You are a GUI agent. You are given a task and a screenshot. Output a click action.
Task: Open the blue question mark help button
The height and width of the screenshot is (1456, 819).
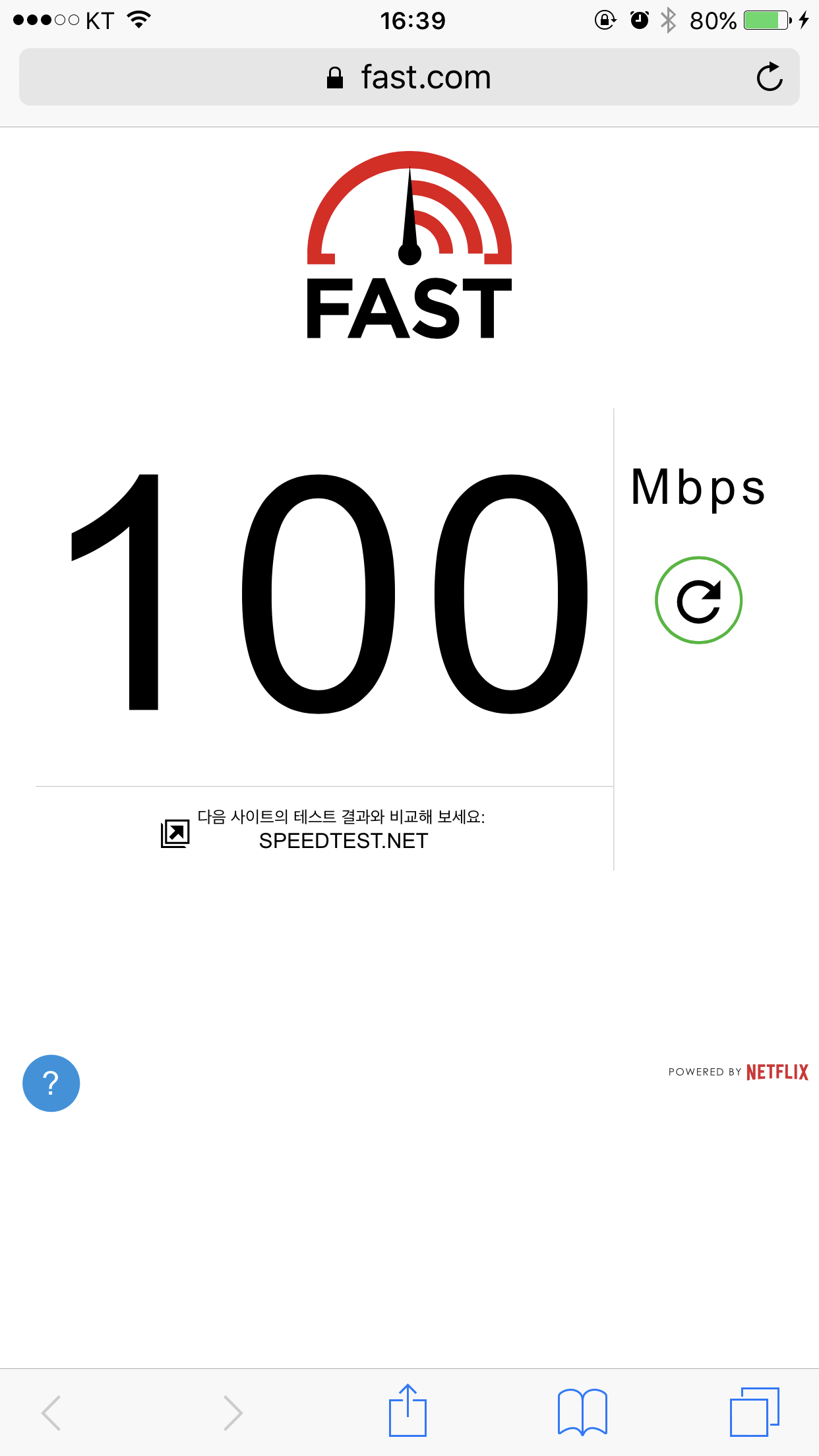[x=51, y=1083]
